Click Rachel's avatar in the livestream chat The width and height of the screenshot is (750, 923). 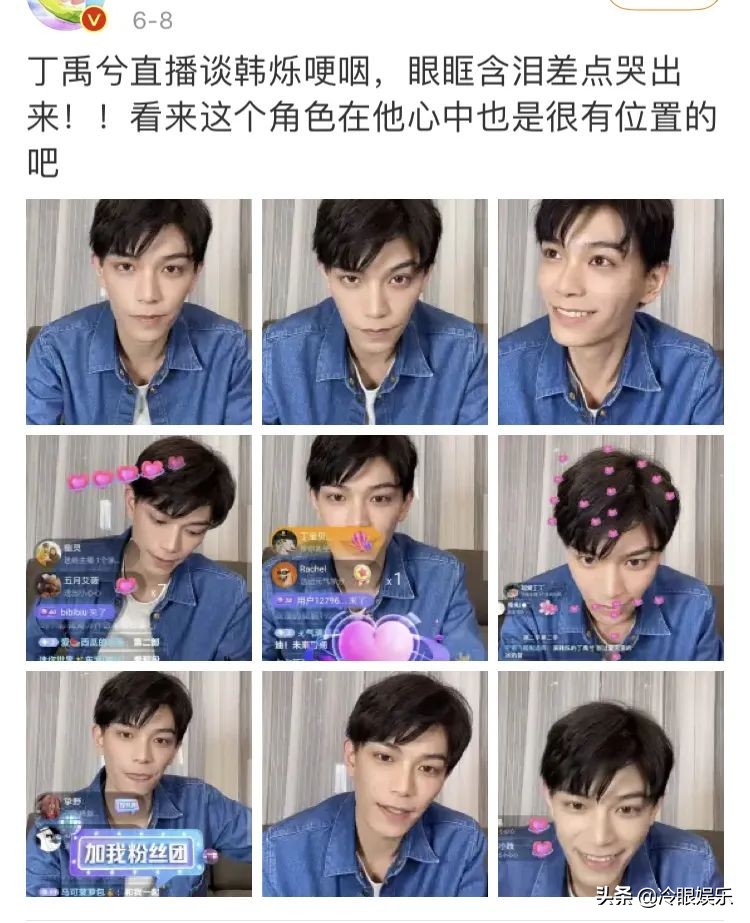pos(286,572)
